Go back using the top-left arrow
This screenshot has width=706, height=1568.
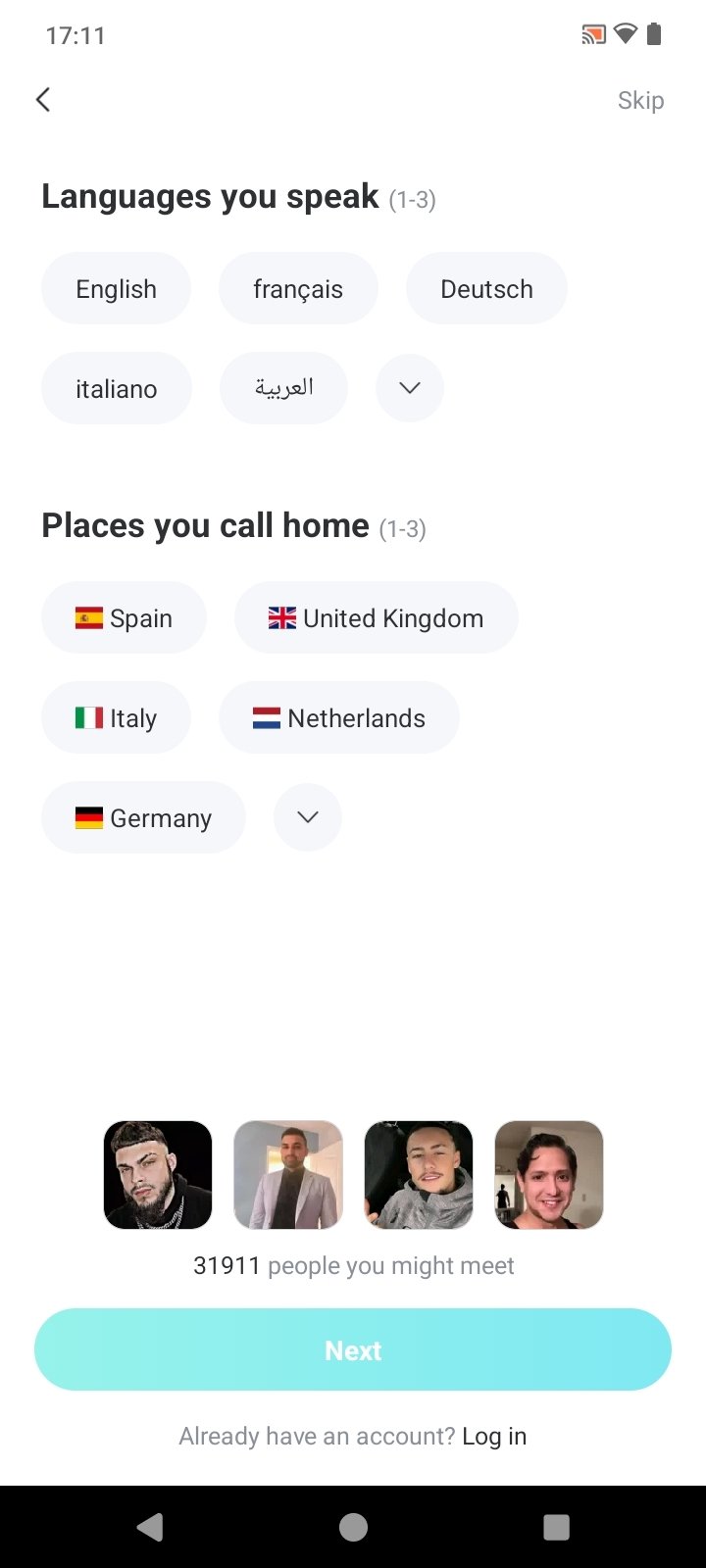43,99
